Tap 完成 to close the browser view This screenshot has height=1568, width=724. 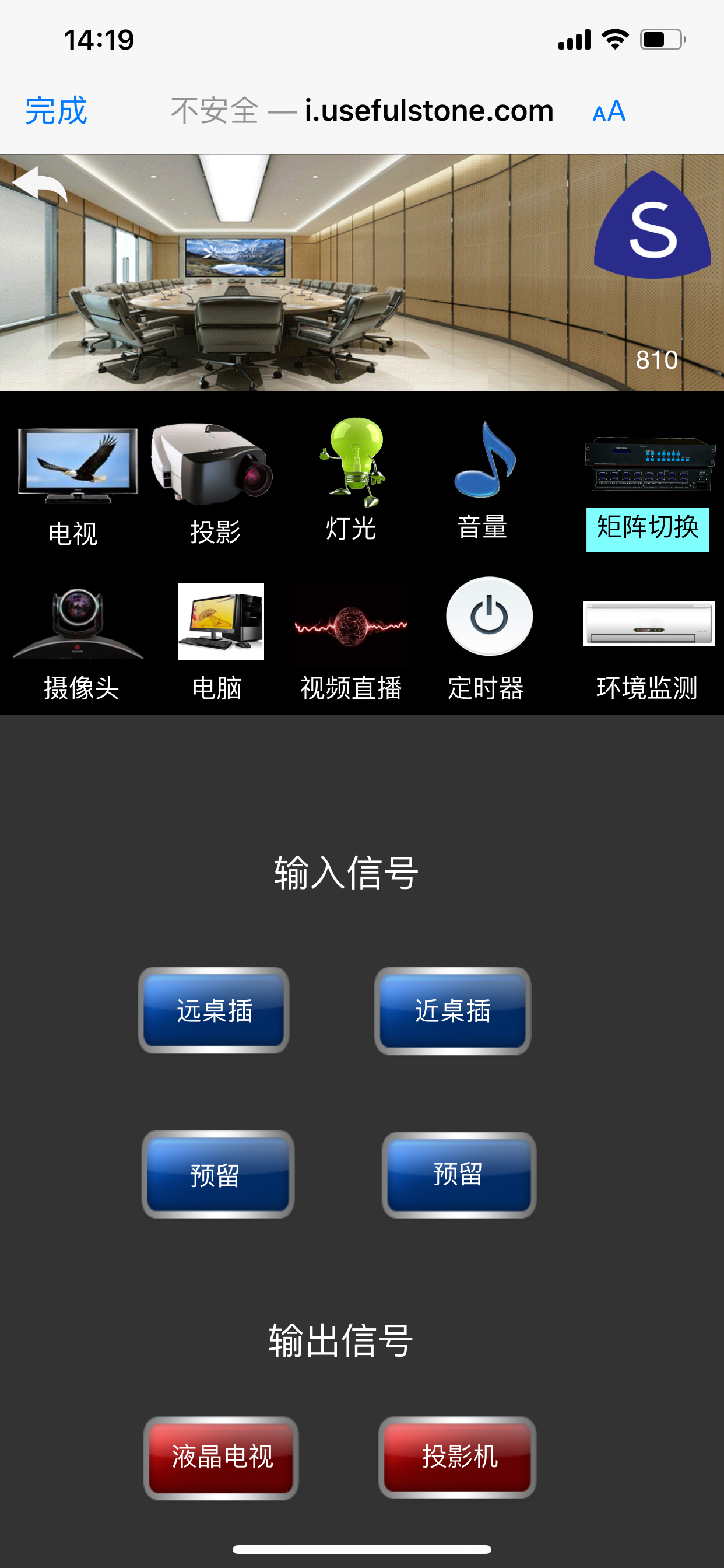[x=56, y=111]
